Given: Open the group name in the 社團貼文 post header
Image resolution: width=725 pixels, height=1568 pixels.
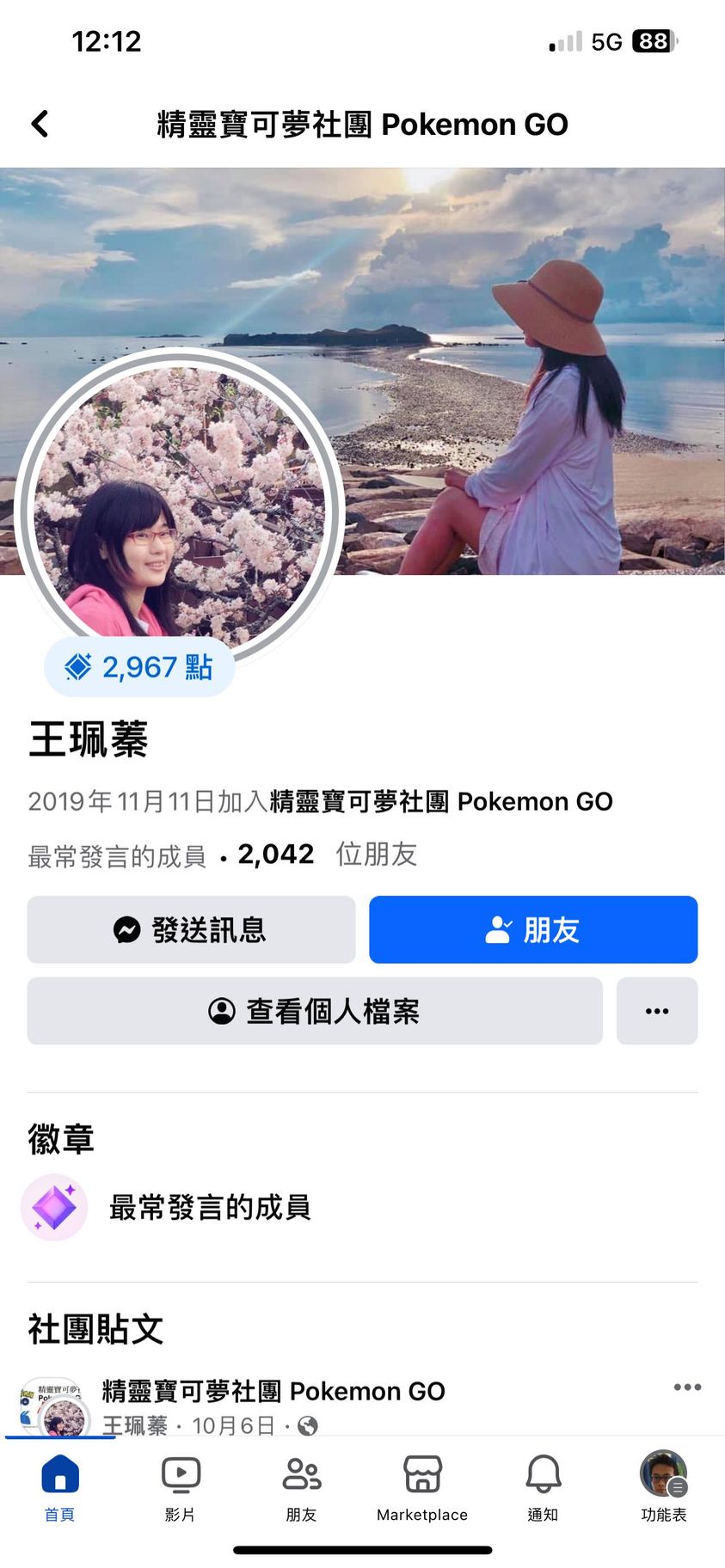Looking at the screenshot, I should pyautogui.click(x=273, y=1391).
